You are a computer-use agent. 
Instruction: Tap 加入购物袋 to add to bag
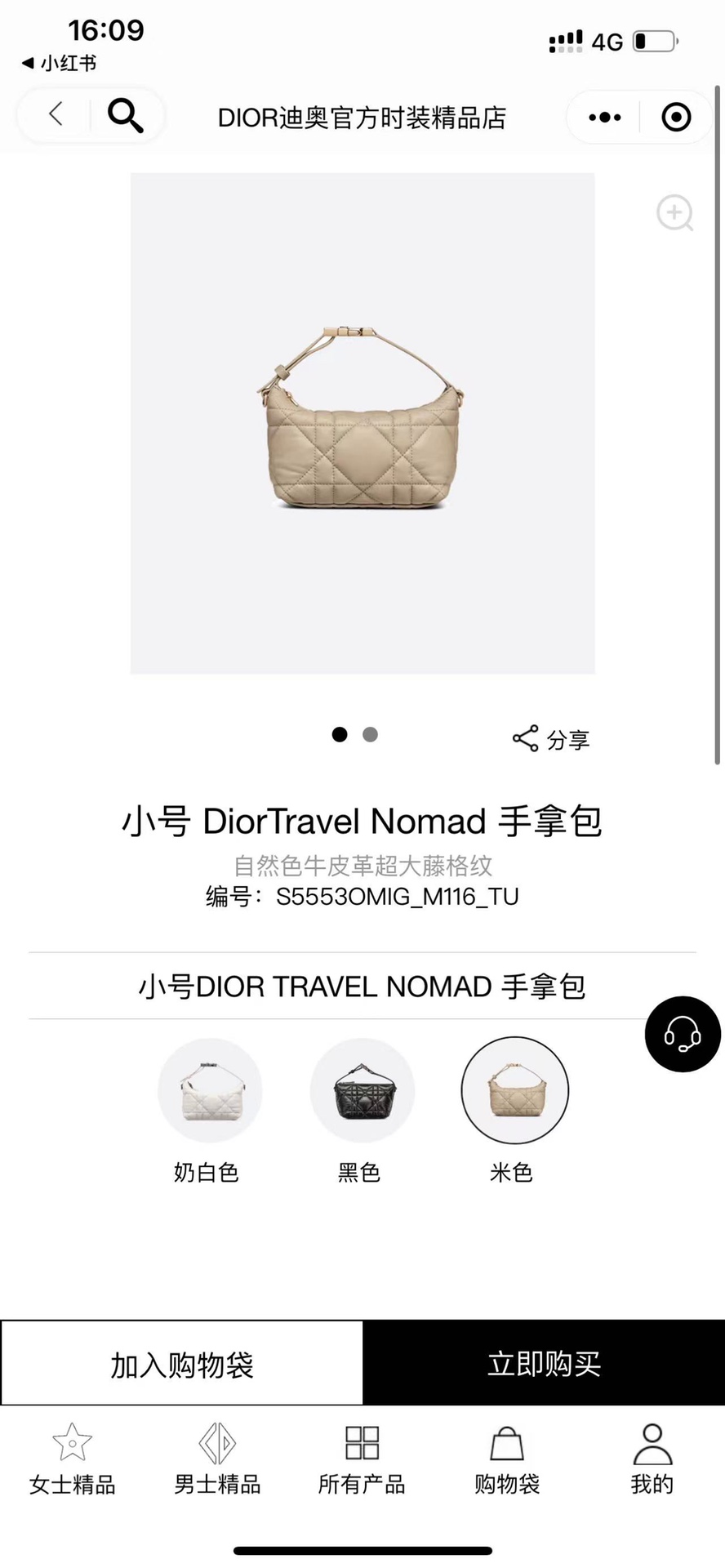182,1365
